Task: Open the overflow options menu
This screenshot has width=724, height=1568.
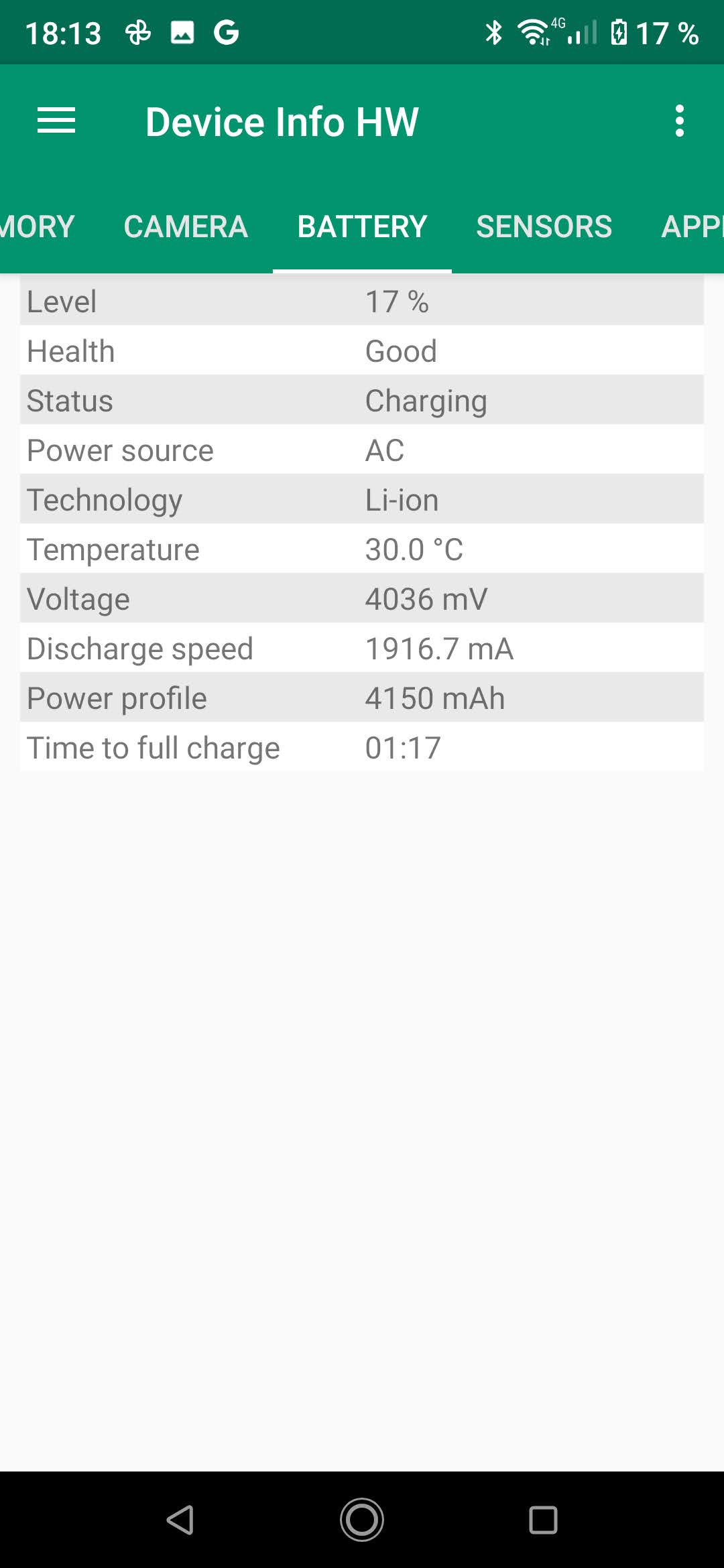Action: (679, 121)
